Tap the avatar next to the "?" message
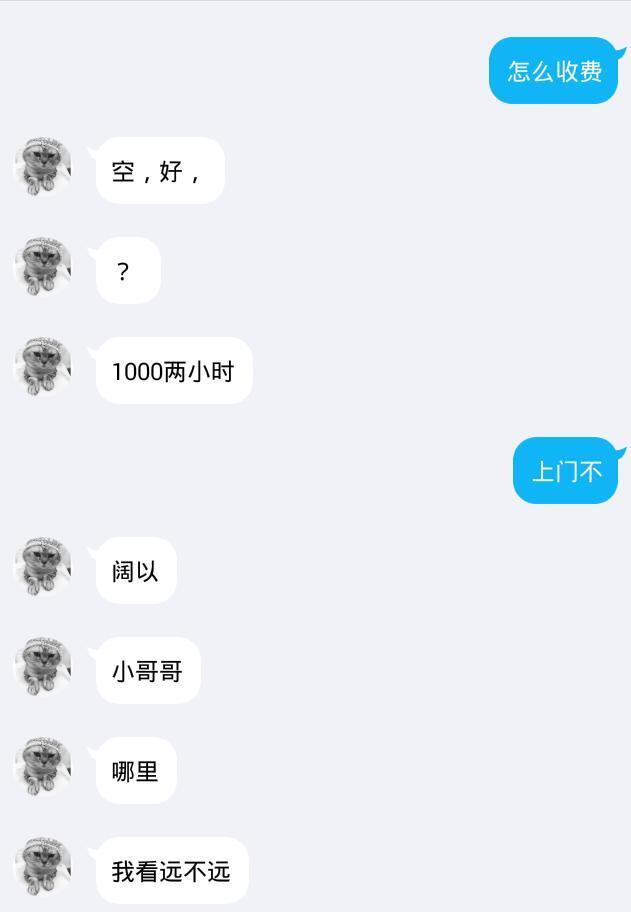 [x=42, y=267]
